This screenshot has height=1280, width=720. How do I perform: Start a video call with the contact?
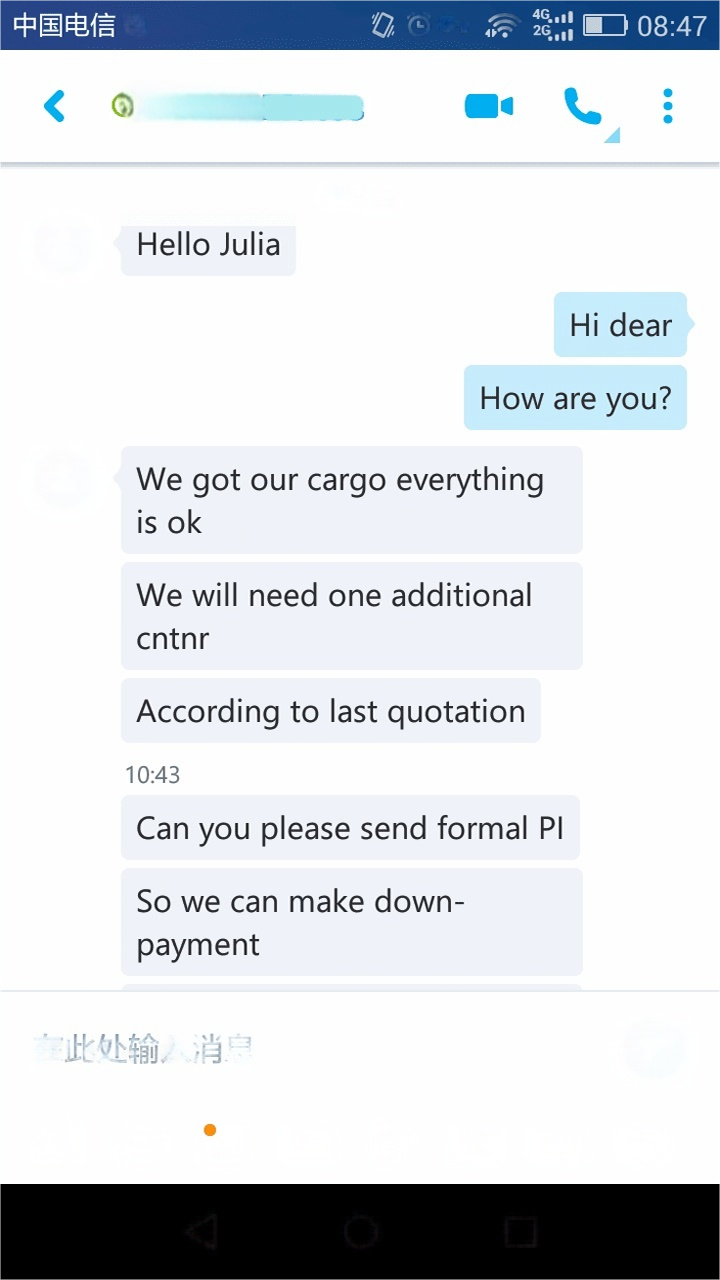point(489,105)
